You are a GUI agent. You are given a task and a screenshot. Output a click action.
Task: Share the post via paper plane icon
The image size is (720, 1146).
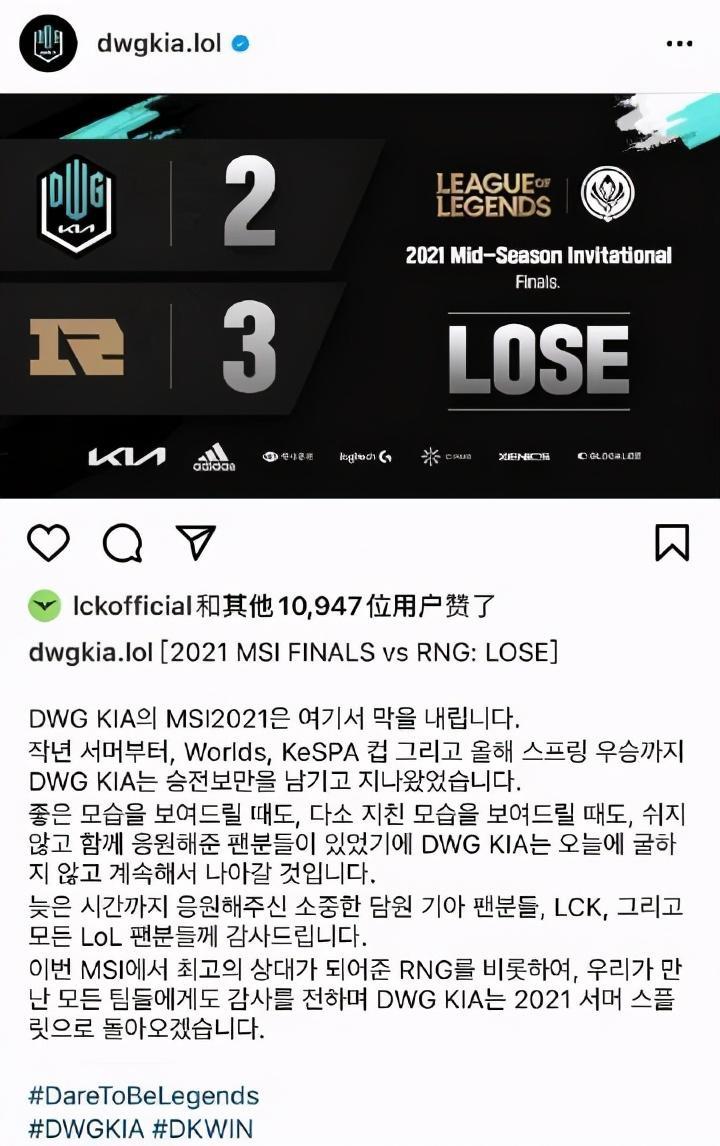point(195,542)
